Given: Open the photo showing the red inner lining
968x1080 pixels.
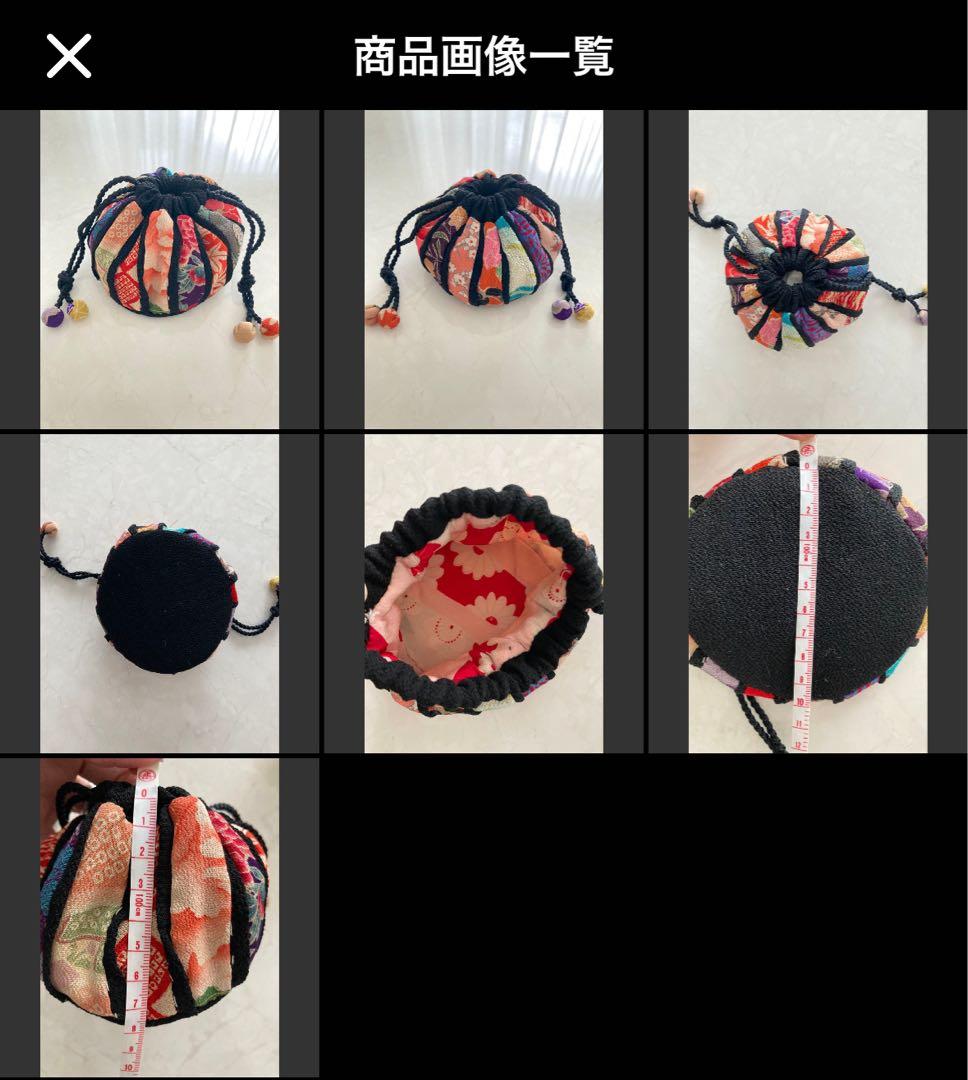Looking at the screenshot, I should point(483,593).
